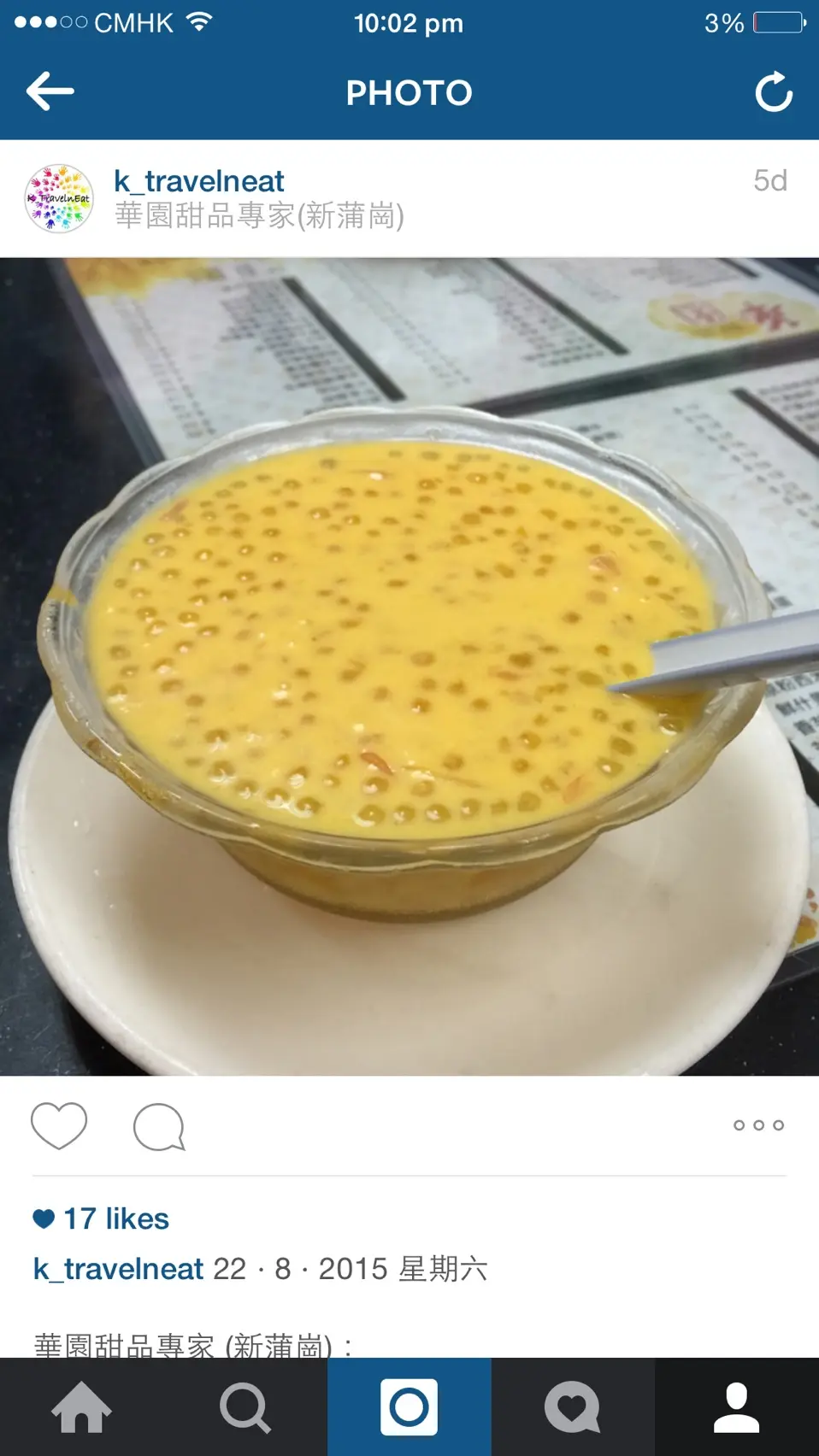The image size is (819, 1456).
Task: Refresh the photo page
Action: [774, 92]
